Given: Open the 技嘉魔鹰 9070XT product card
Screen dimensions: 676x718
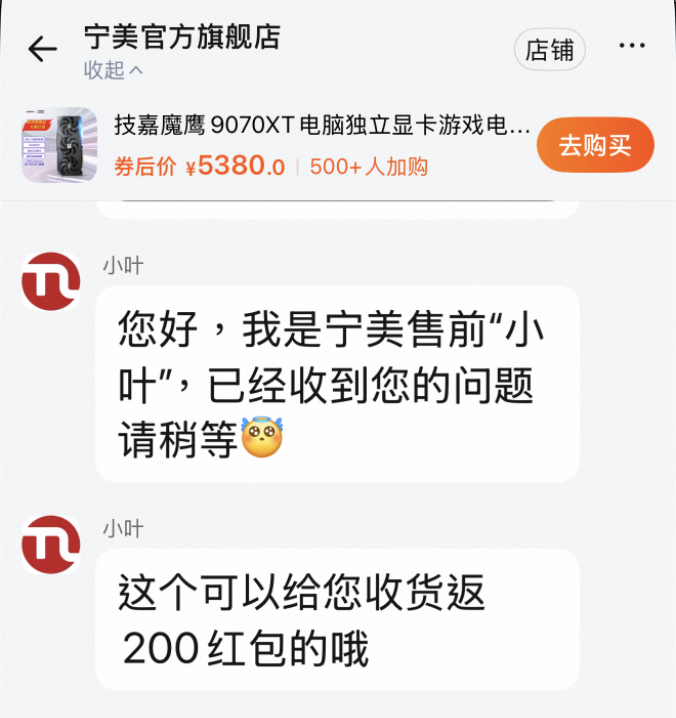Looking at the screenshot, I should tap(320, 126).
